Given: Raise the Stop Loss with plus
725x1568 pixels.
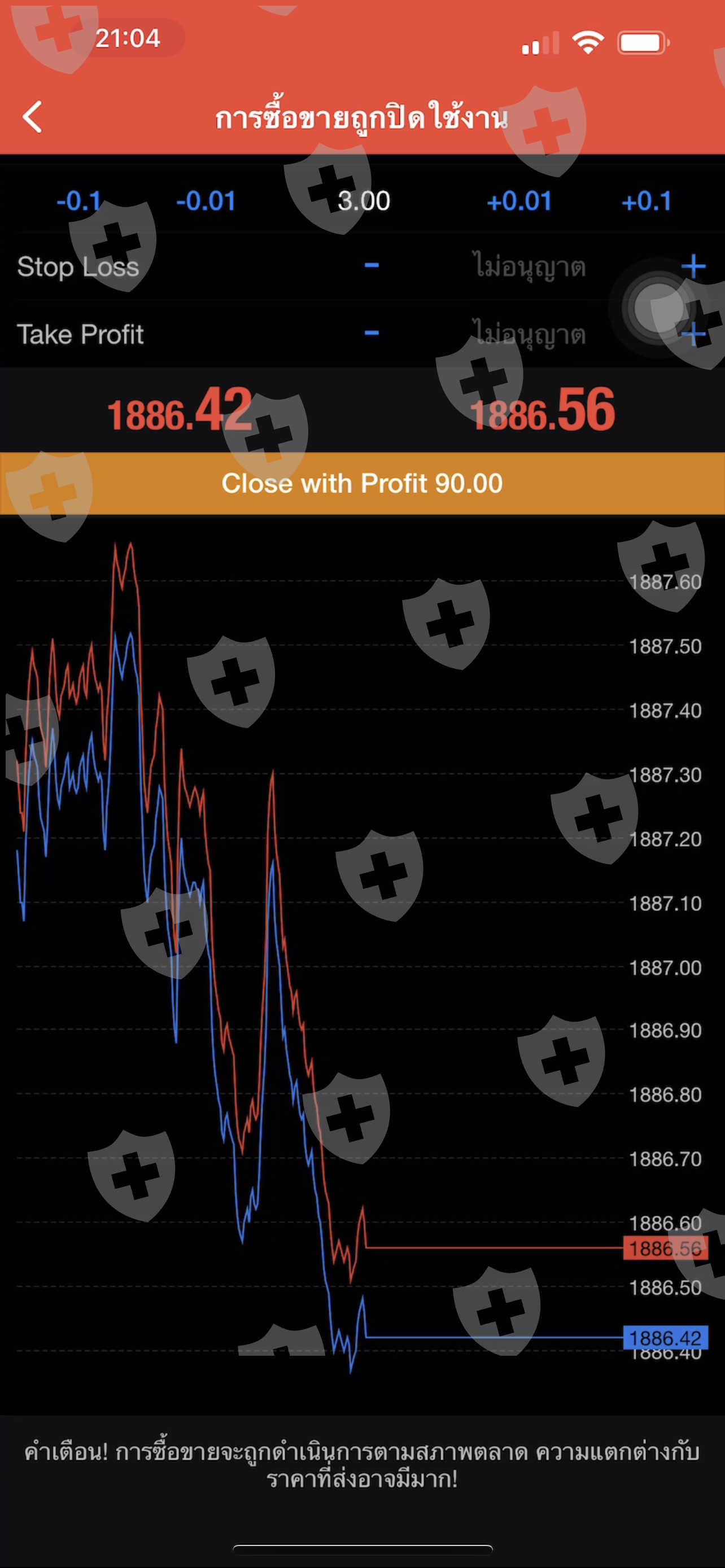Looking at the screenshot, I should (x=693, y=266).
